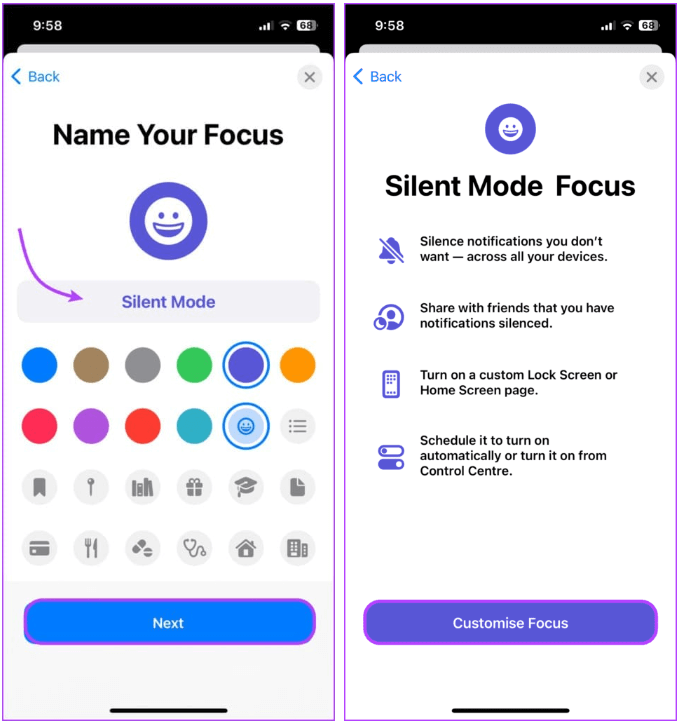
Task: Choose the brown colour swatch
Action: [91, 365]
